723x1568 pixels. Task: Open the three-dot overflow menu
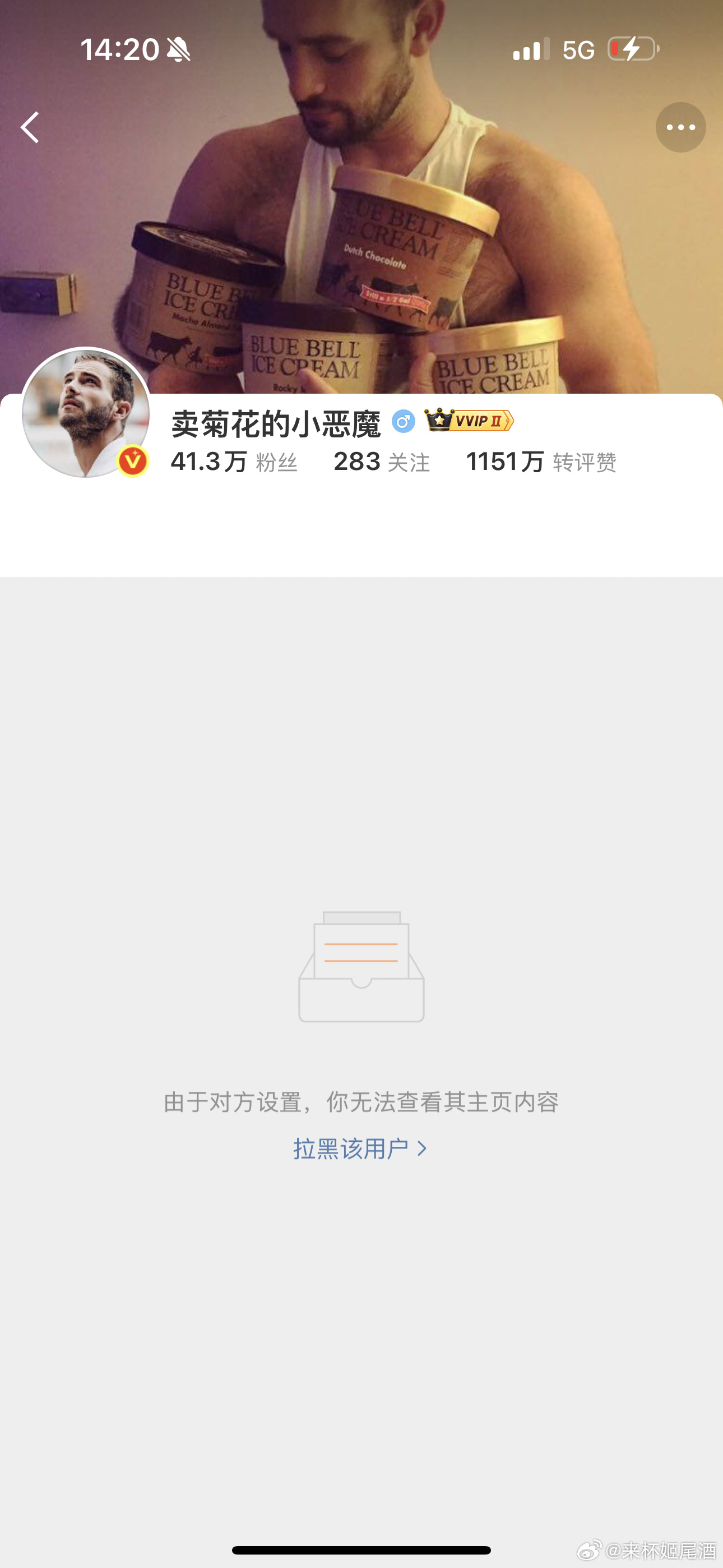coord(680,127)
